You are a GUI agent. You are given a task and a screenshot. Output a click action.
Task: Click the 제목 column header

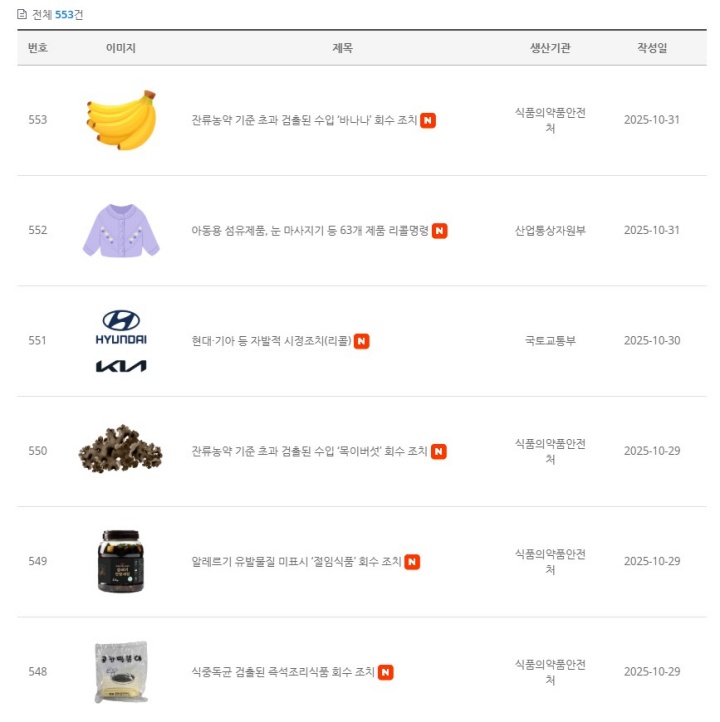coord(341,47)
